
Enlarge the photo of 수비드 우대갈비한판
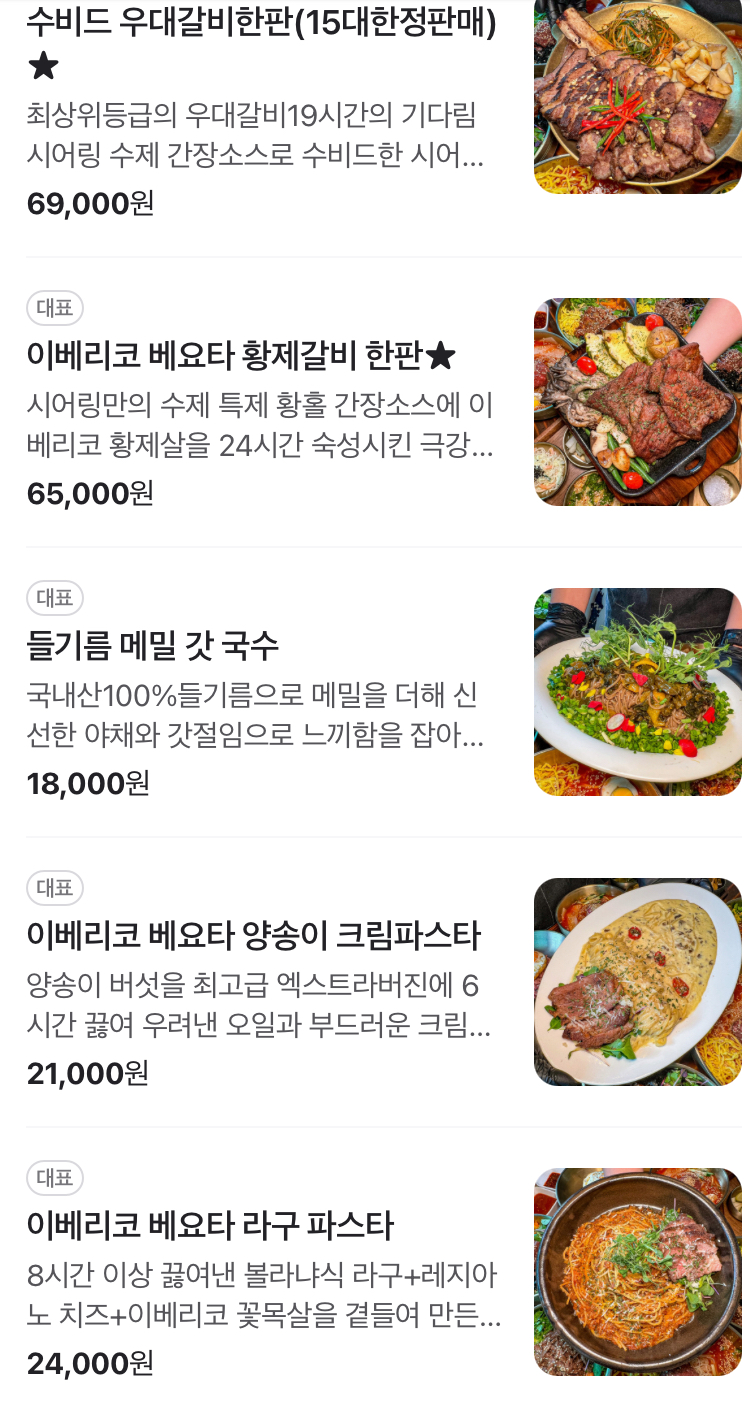(x=637, y=96)
